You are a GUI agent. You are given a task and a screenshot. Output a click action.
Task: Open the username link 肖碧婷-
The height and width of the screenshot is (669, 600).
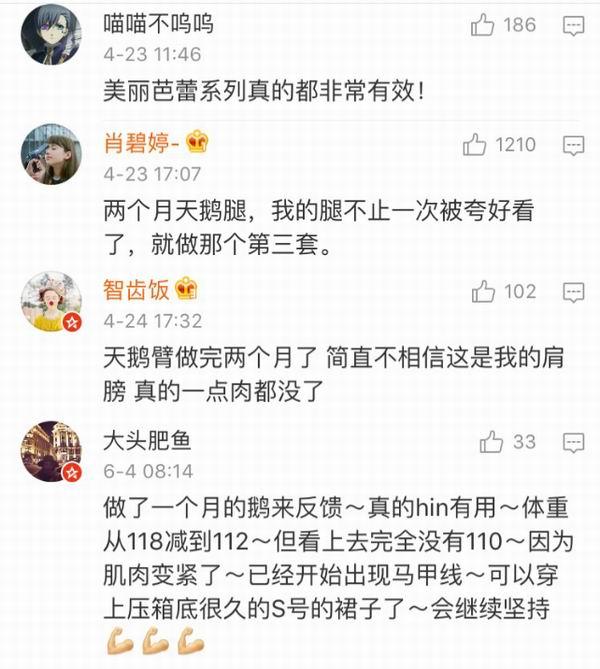click(x=140, y=145)
